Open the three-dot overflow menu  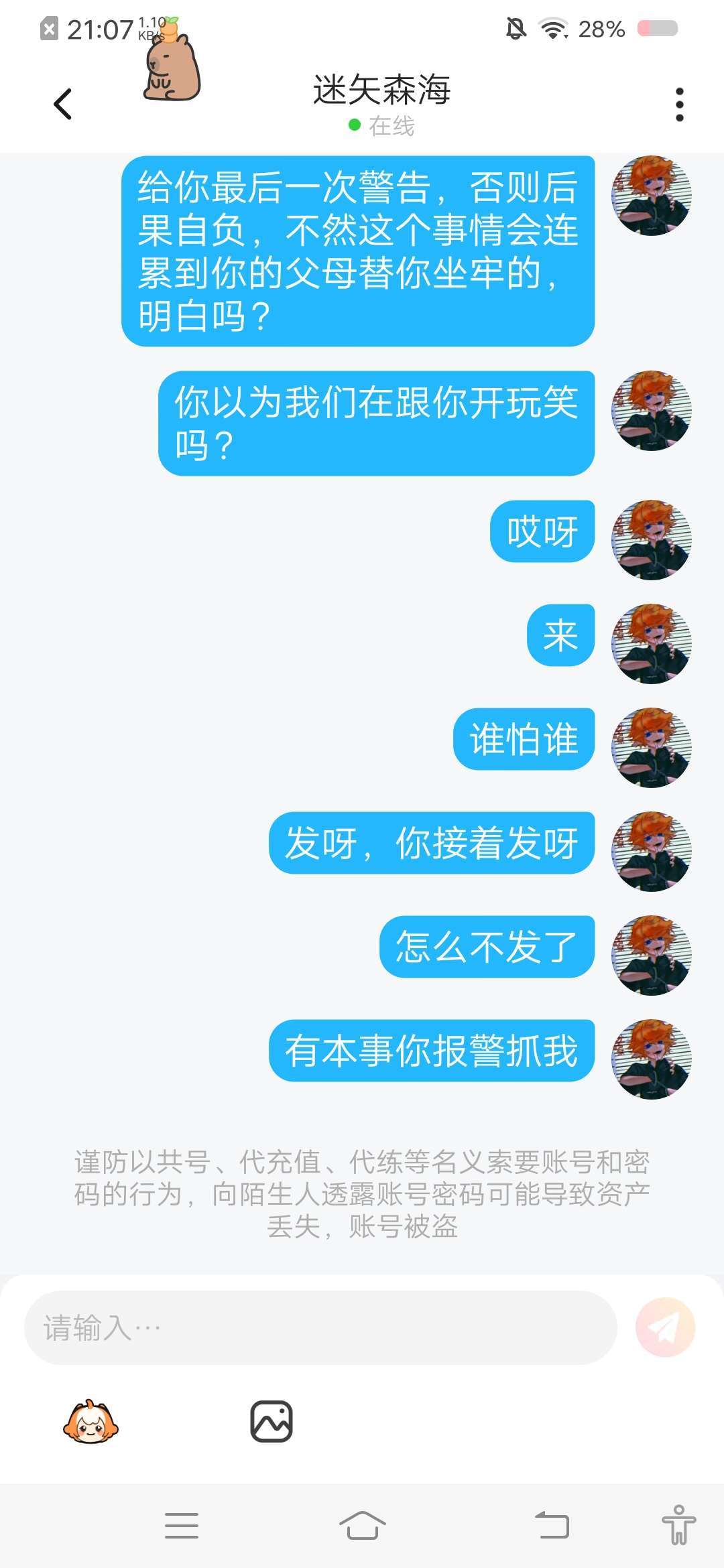(x=679, y=105)
